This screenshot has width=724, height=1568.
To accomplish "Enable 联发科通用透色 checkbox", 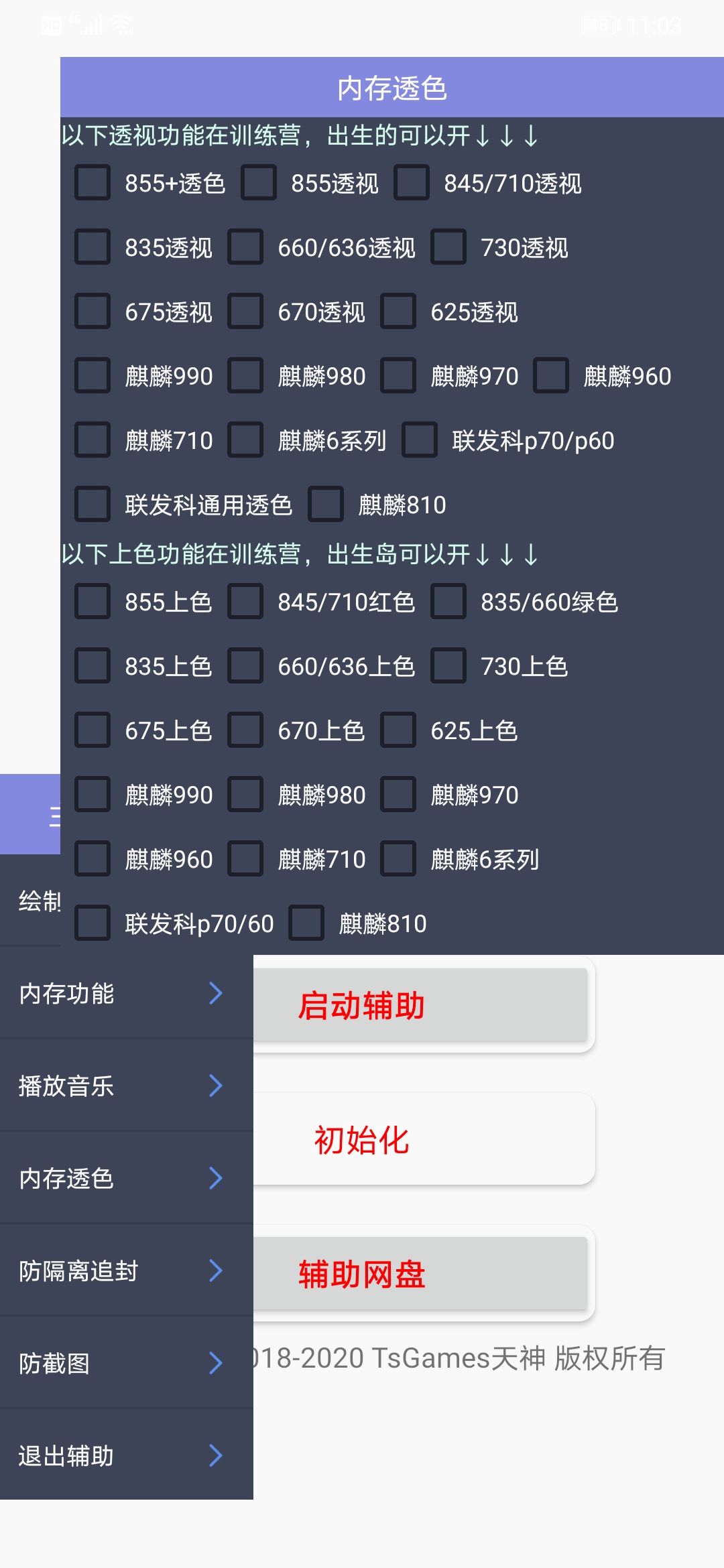I will [x=93, y=505].
